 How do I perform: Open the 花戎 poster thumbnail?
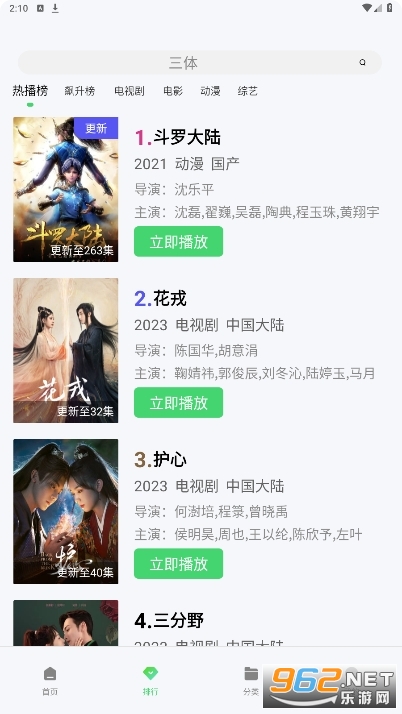[x=66, y=351]
